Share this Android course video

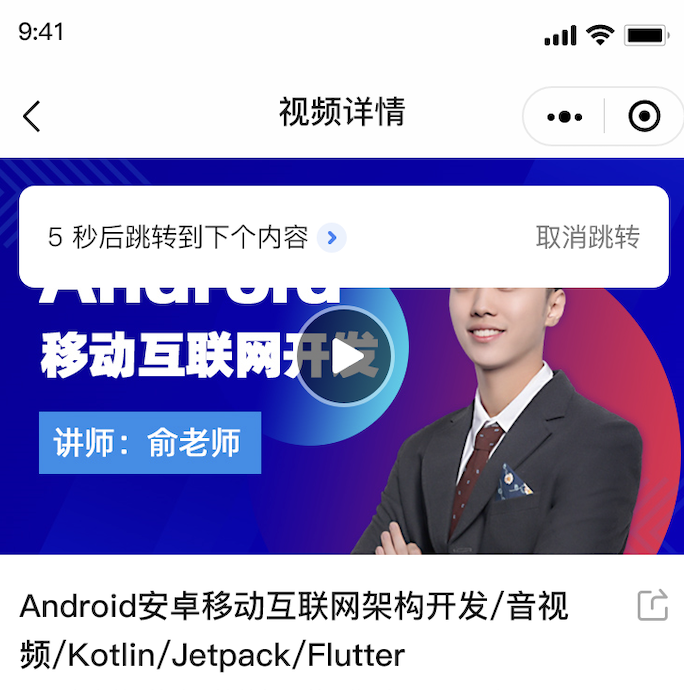[x=652, y=605]
